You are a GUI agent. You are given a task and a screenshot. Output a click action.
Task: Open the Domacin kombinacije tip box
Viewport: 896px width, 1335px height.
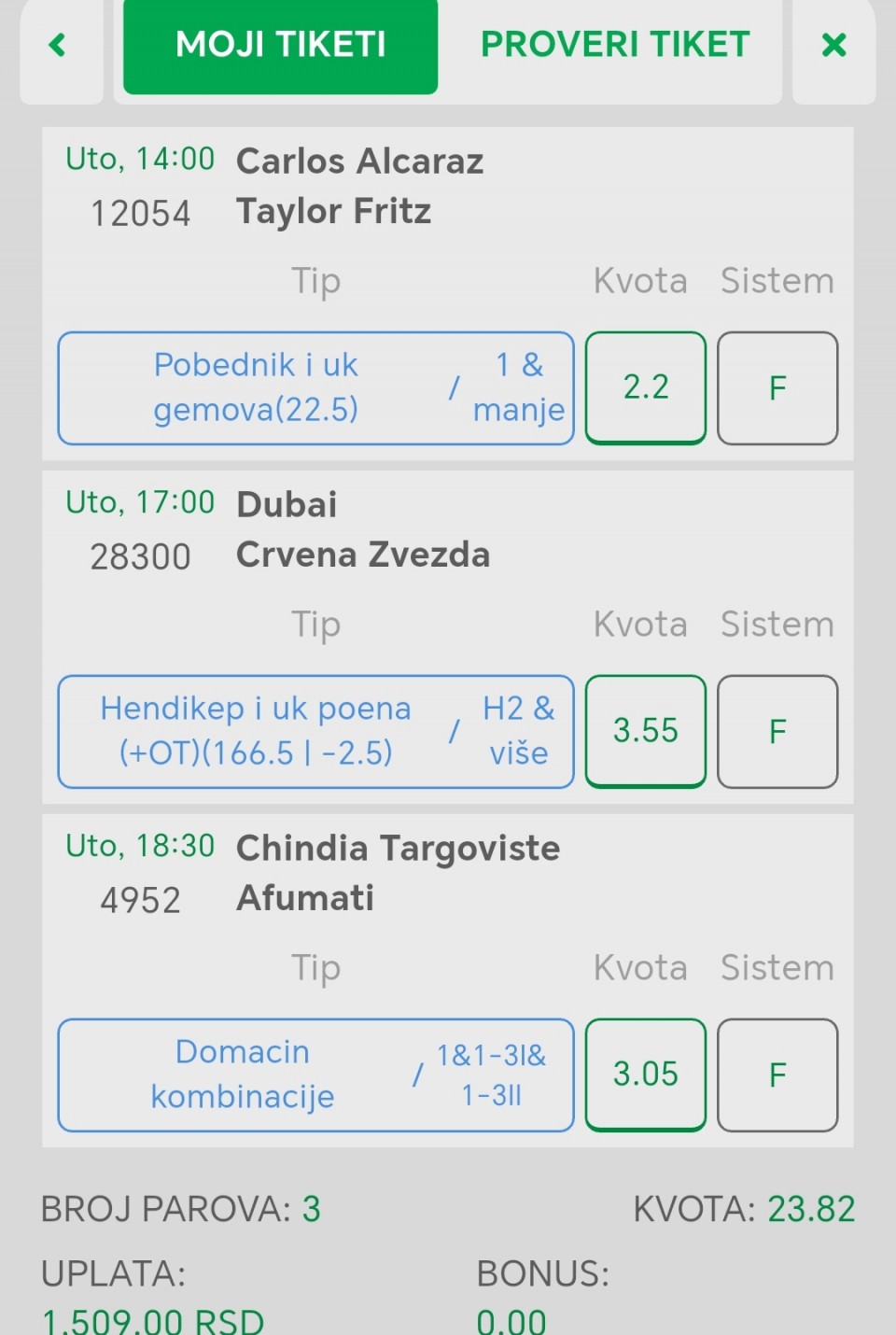(x=315, y=1075)
